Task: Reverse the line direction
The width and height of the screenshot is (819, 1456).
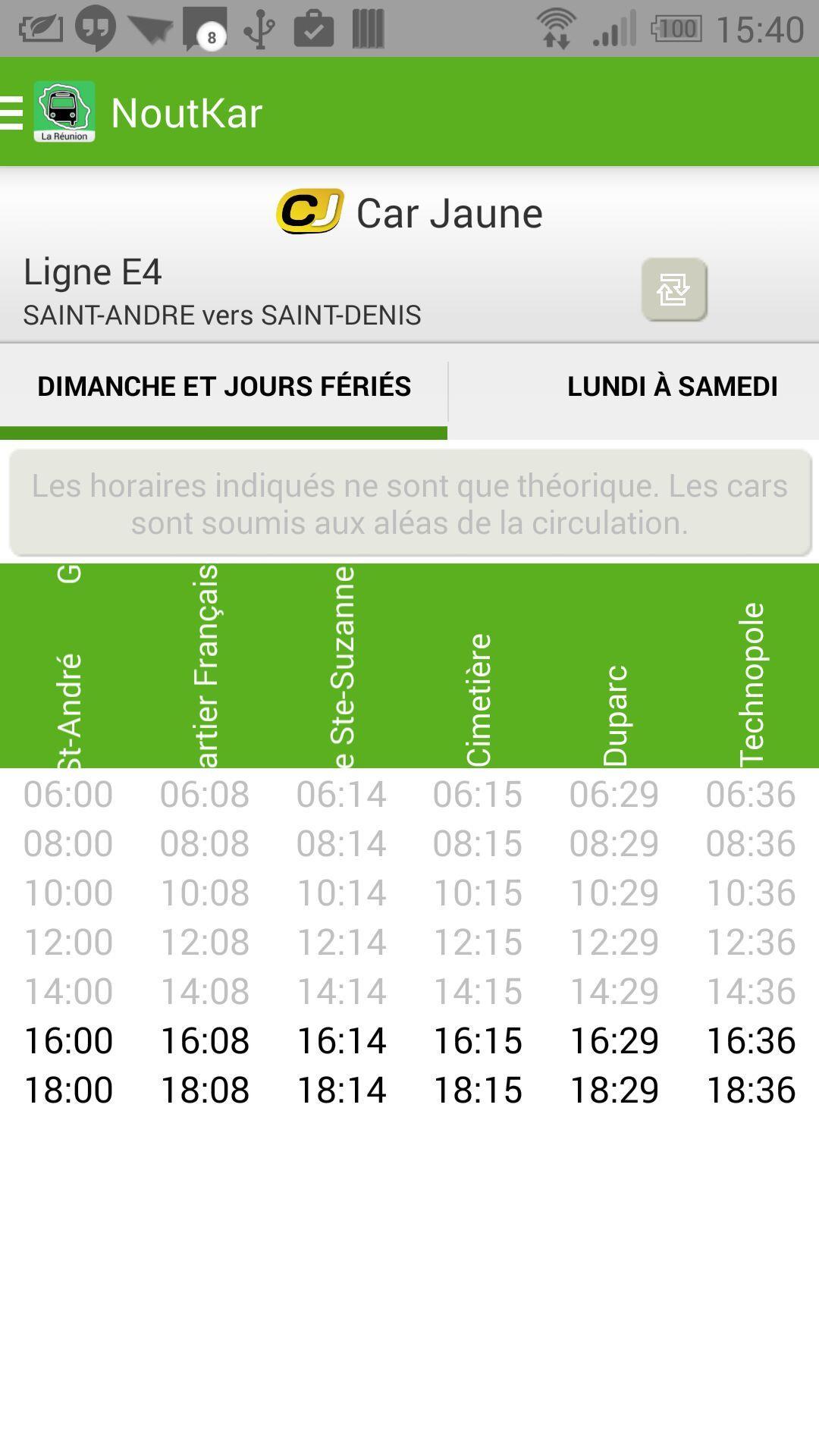Action: [673, 289]
